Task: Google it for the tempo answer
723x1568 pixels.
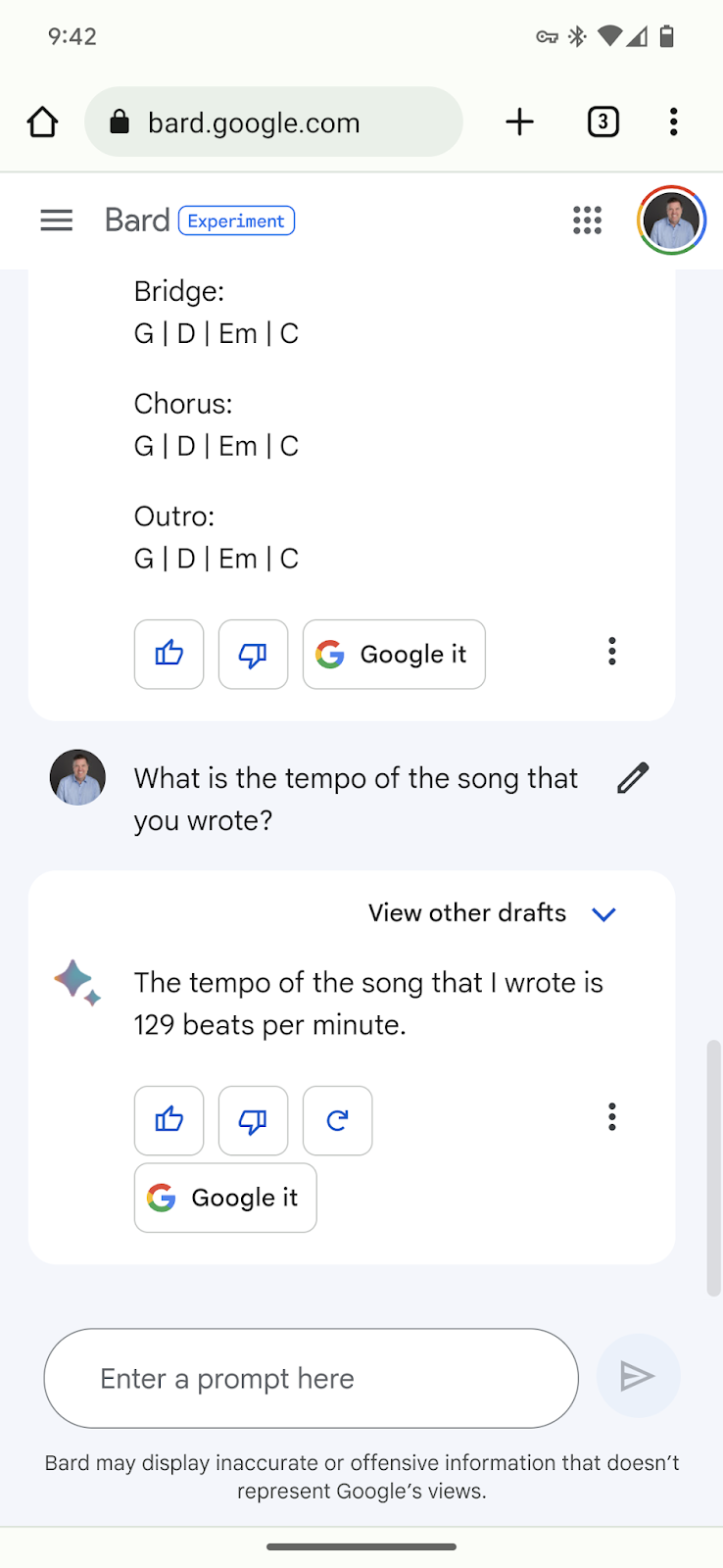Action: click(x=225, y=1198)
